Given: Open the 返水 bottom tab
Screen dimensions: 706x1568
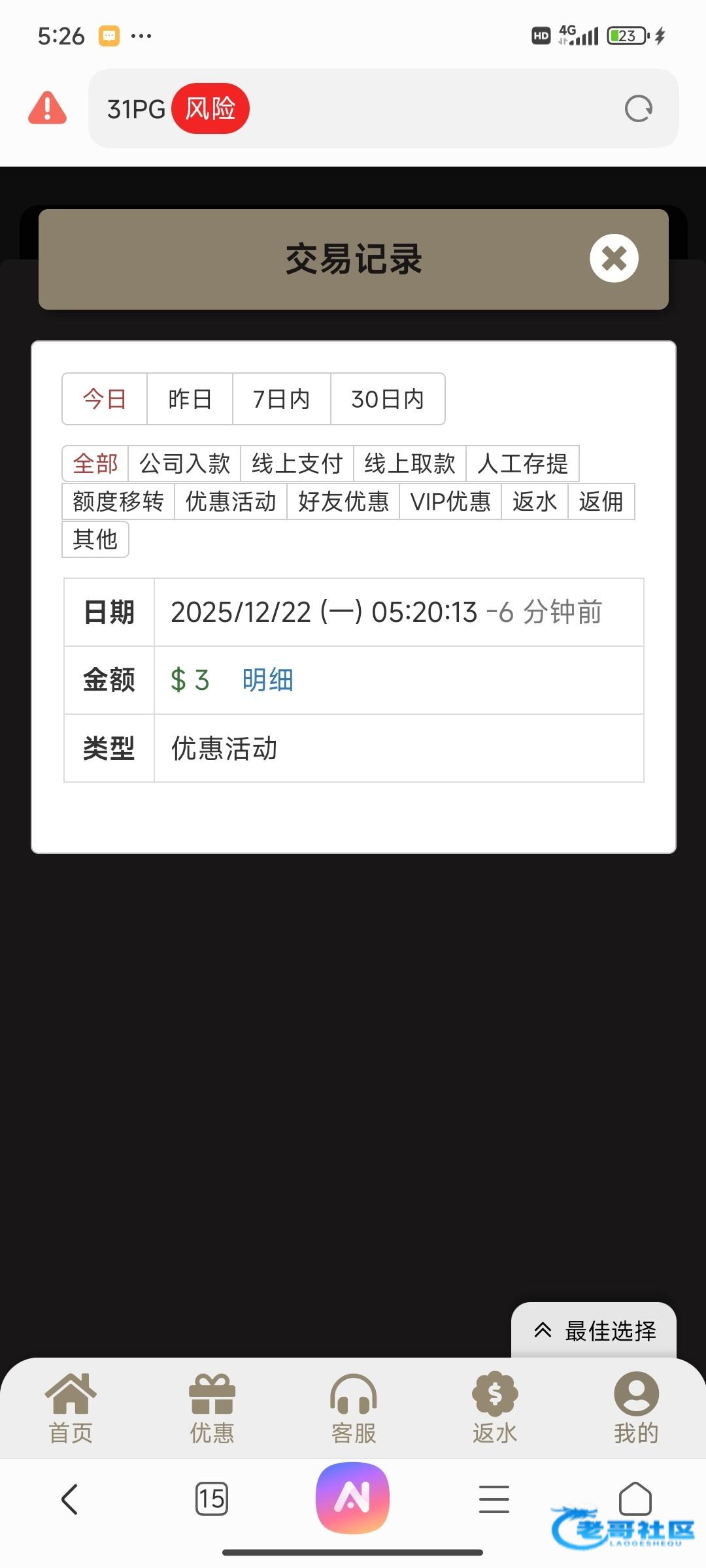Looking at the screenshot, I should [x=495, y=1409].
